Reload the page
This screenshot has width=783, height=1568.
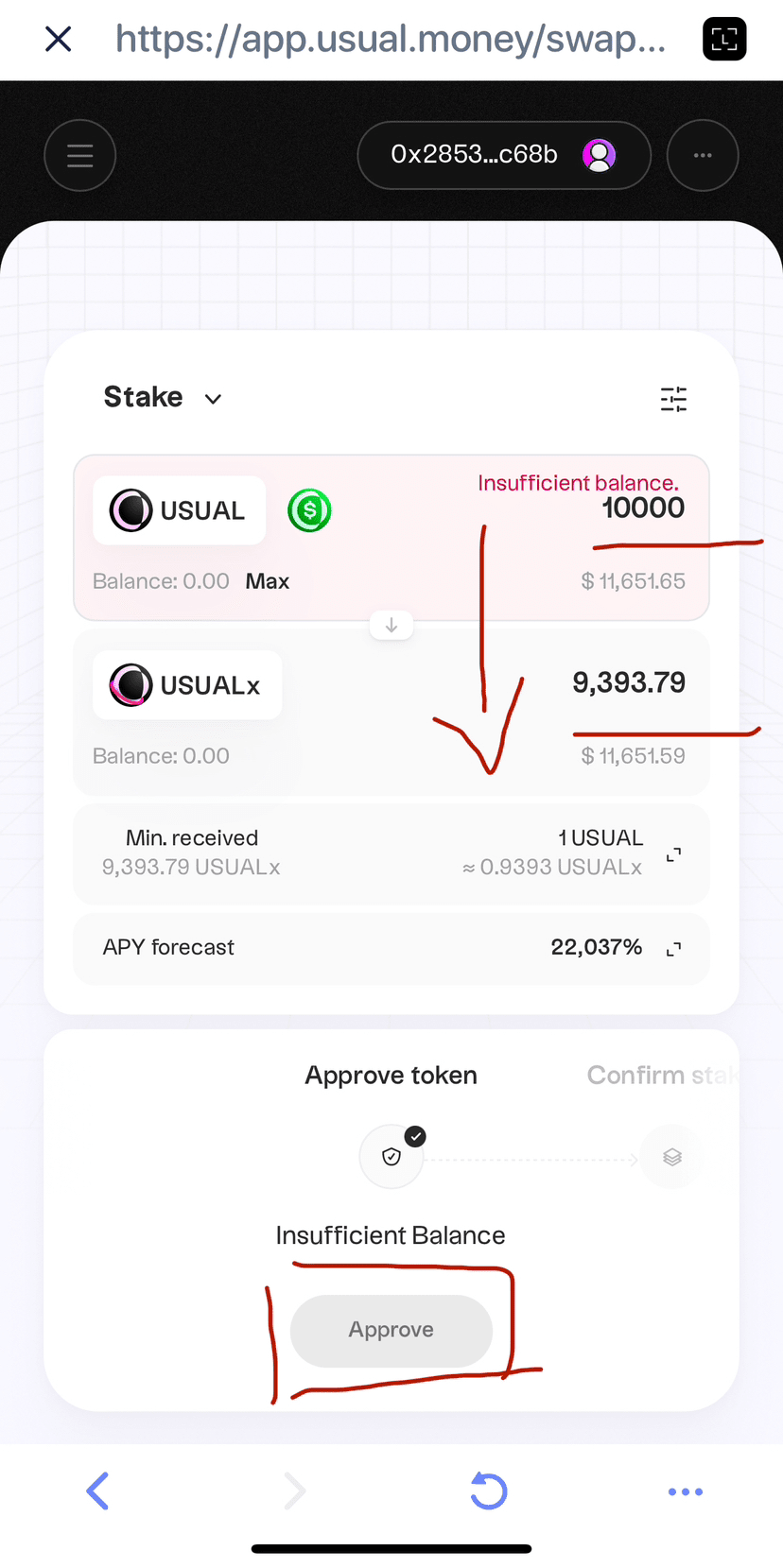[x=489, y=1490]
